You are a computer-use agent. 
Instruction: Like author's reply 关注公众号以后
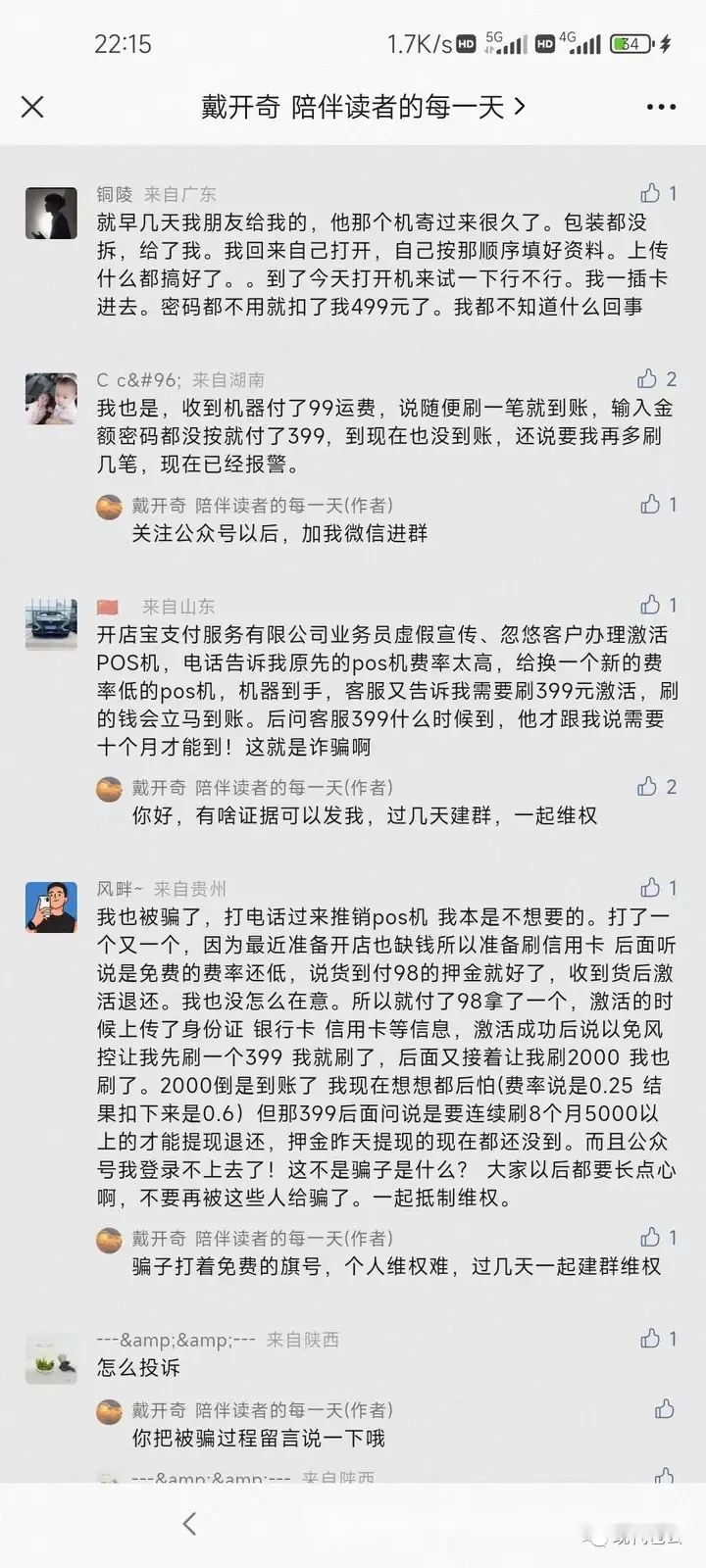coord(651,505)
